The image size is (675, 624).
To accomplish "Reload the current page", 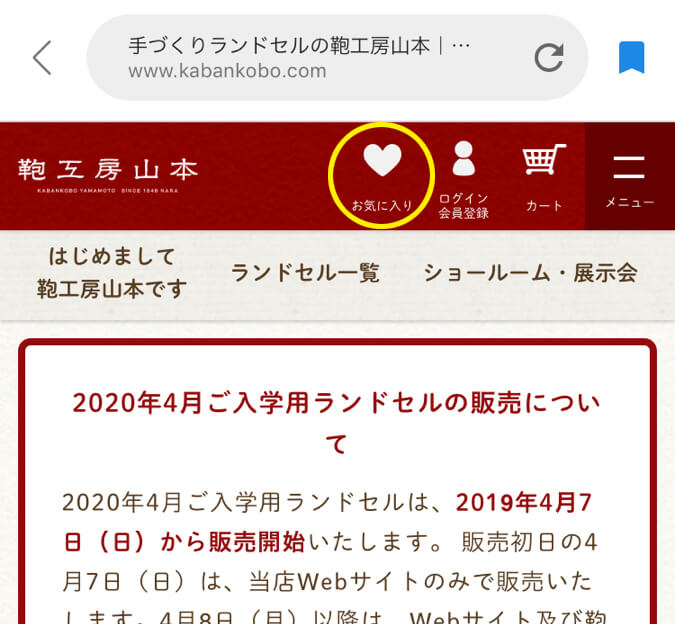I will [549, 58].
